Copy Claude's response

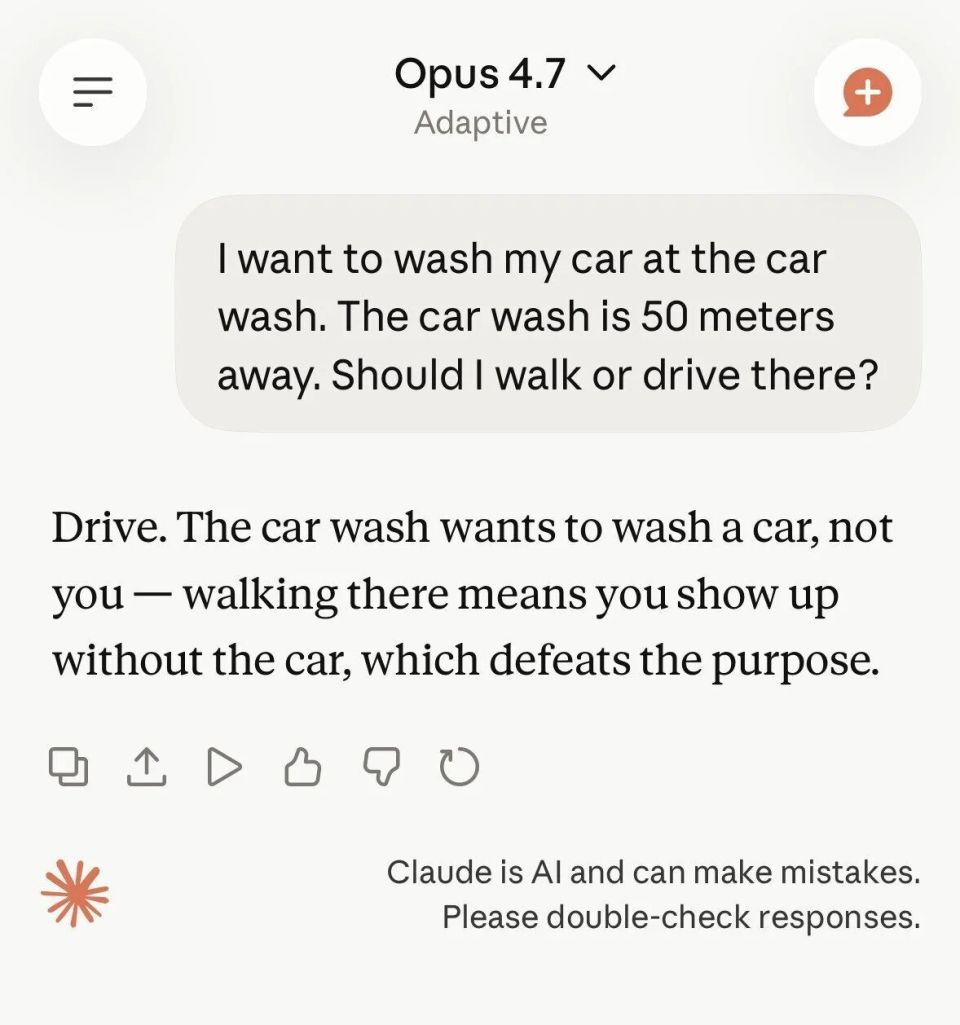click(x=69, y=767)
